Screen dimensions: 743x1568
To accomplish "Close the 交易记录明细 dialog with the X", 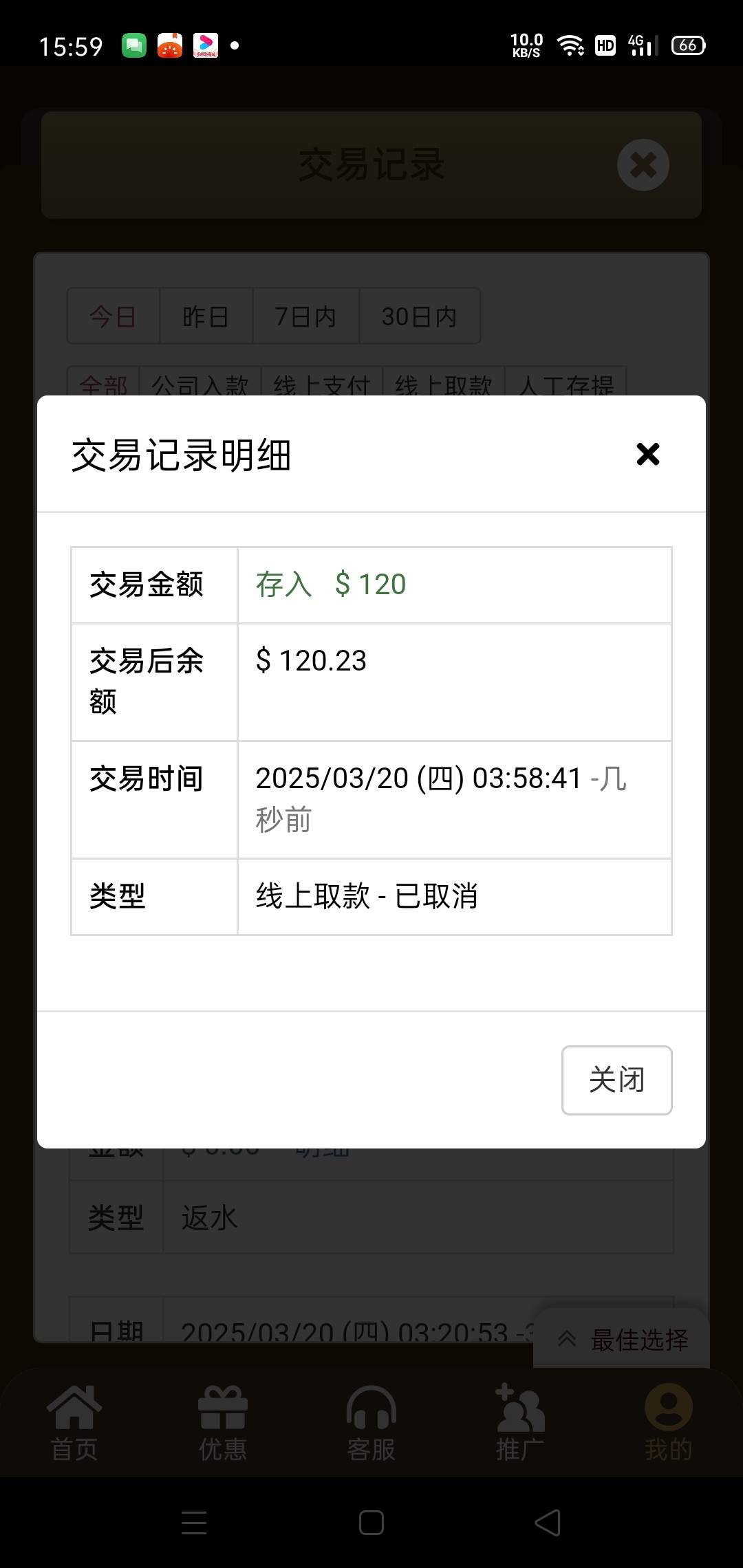I will pos(647,454).
